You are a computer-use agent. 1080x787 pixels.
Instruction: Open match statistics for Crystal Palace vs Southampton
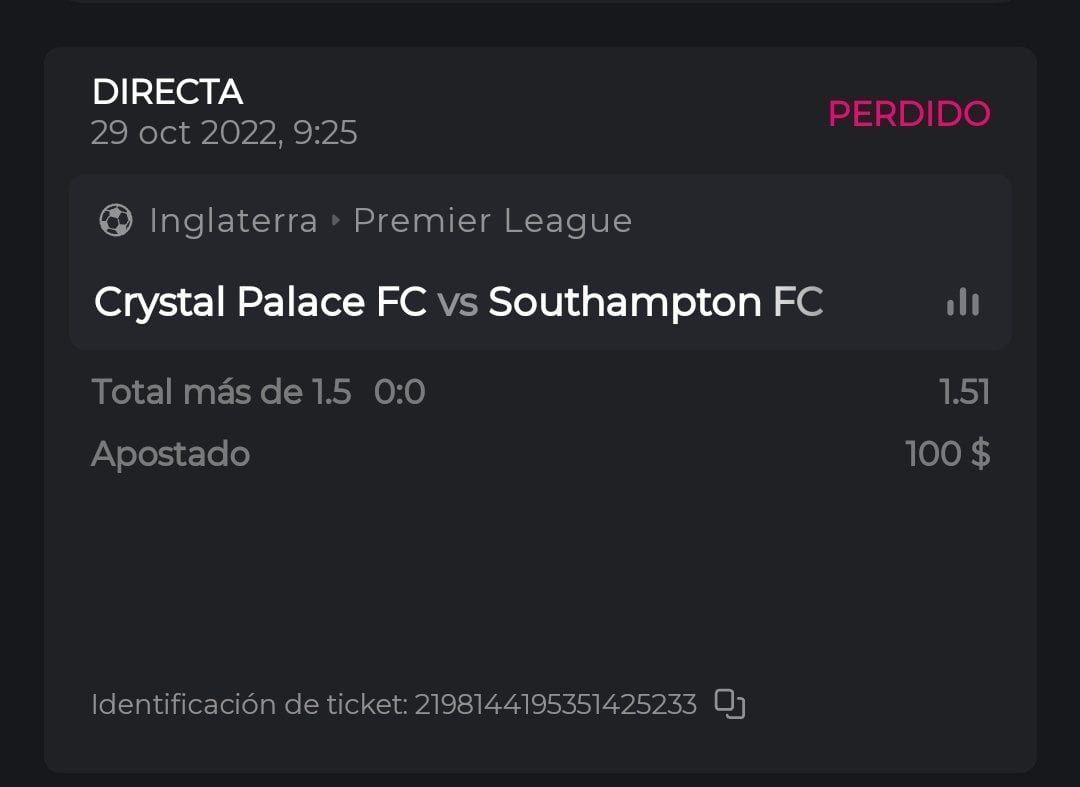click(x=962, y=302)
